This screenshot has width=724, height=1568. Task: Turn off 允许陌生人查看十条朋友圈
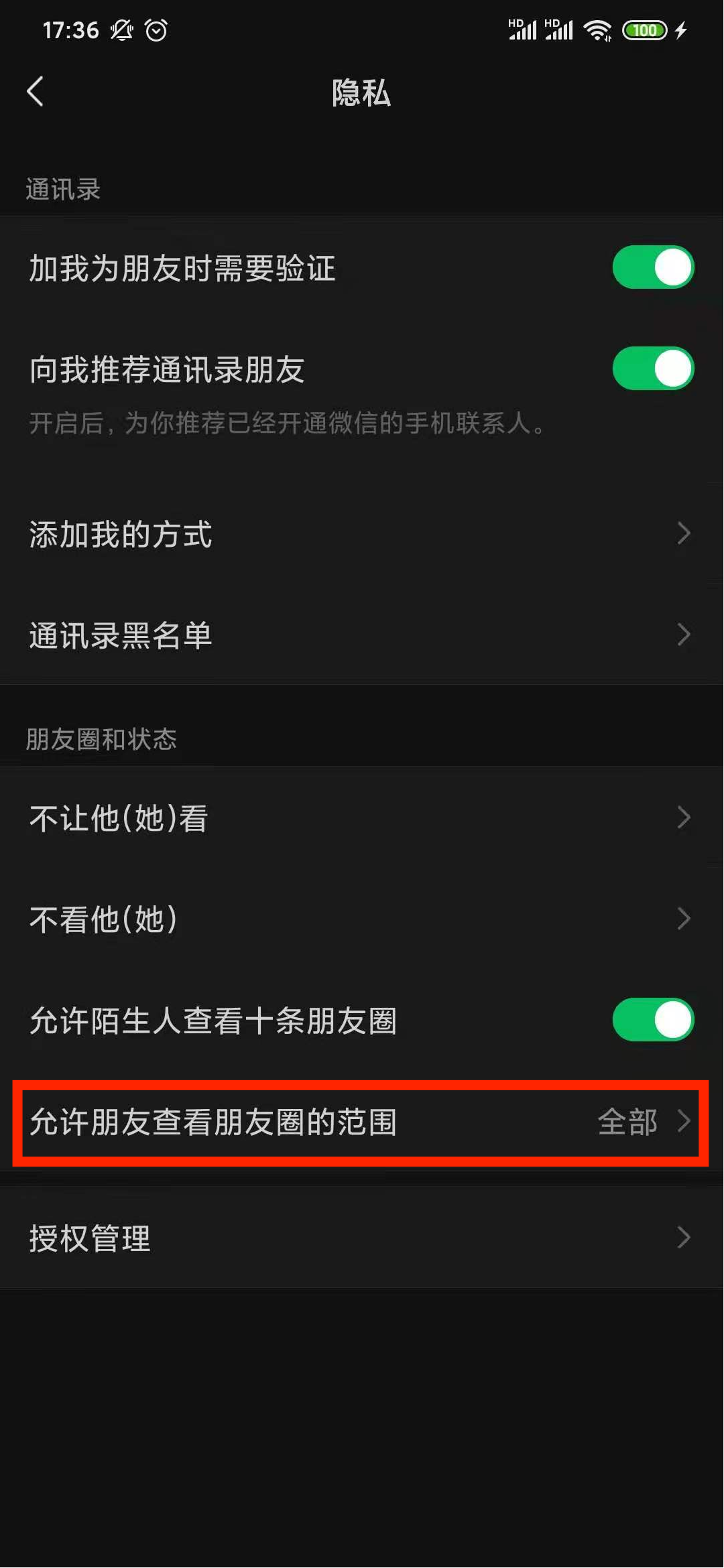652,1020
